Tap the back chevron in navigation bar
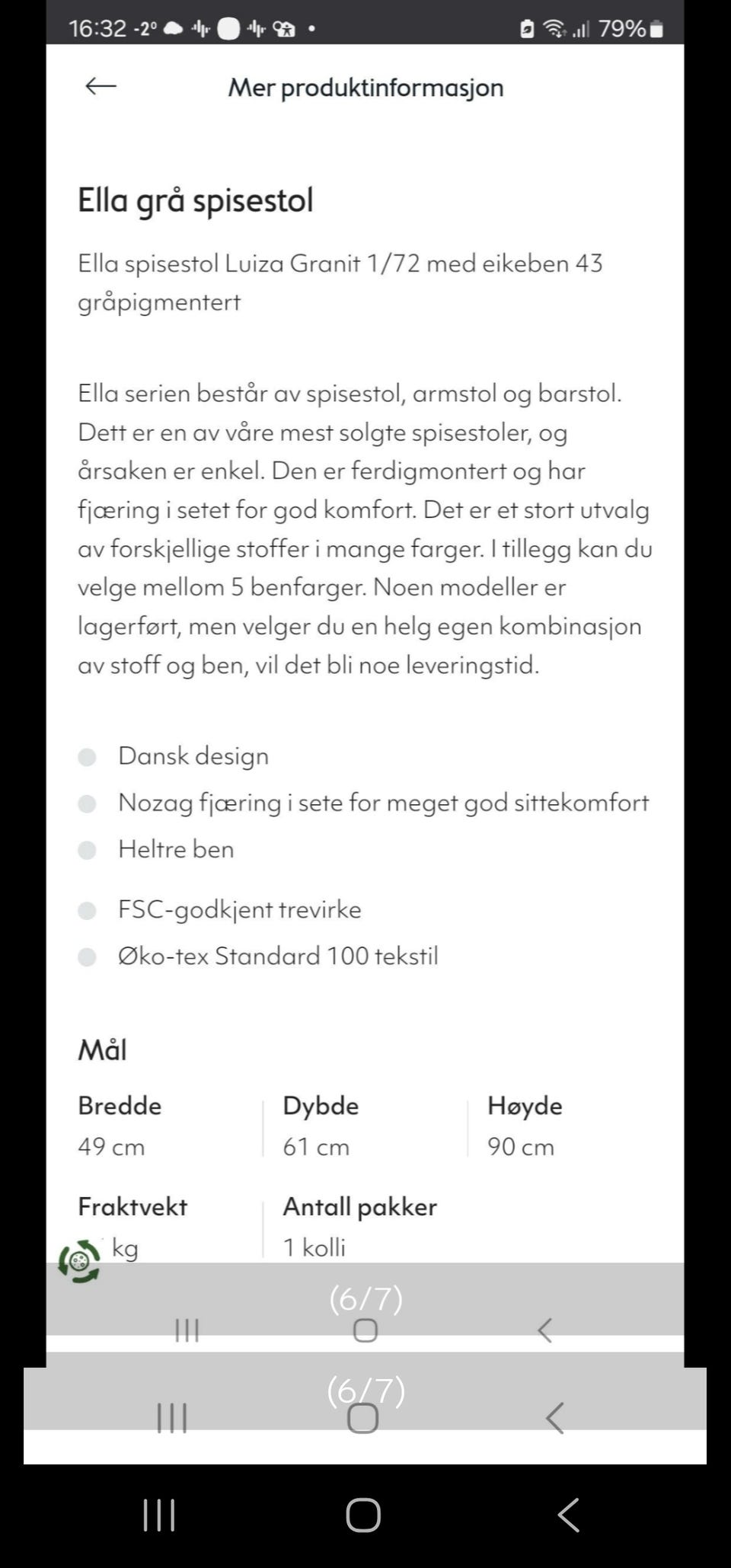731x1568 pixels. [x=568, y=1515]
